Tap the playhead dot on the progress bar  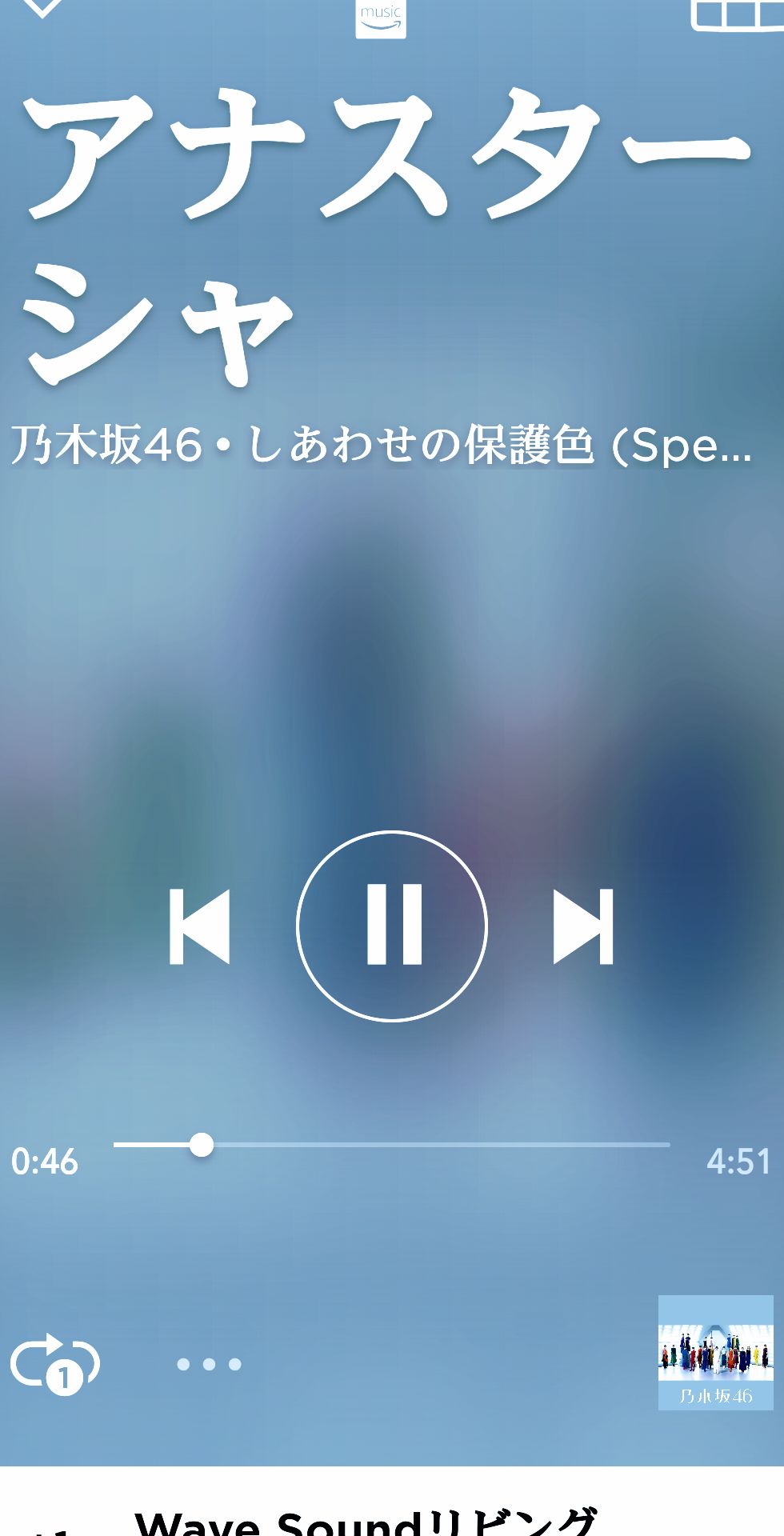point(201,1146)
